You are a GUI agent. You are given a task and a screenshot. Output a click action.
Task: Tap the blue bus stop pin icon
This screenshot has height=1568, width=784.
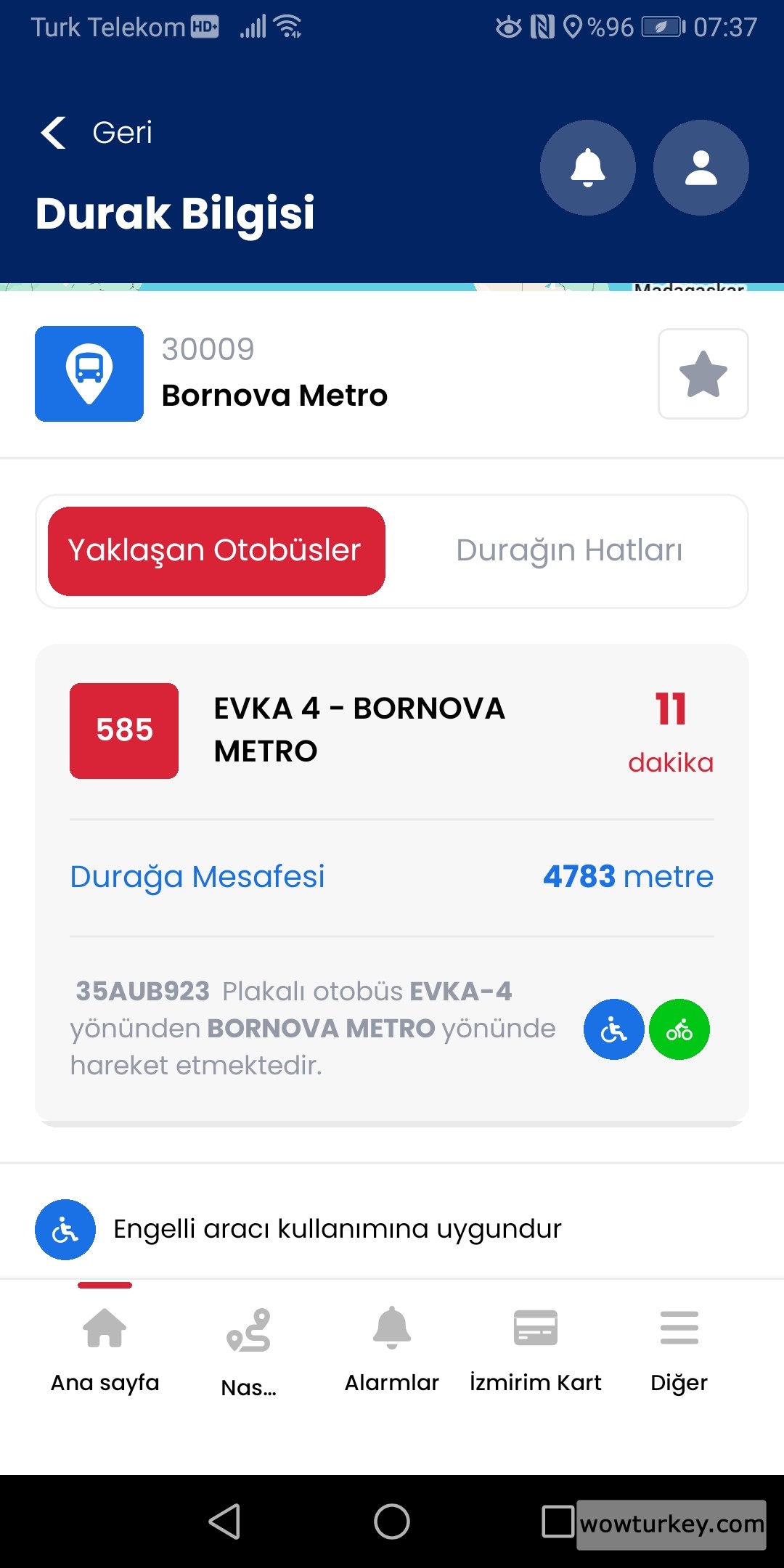(89, 372)
